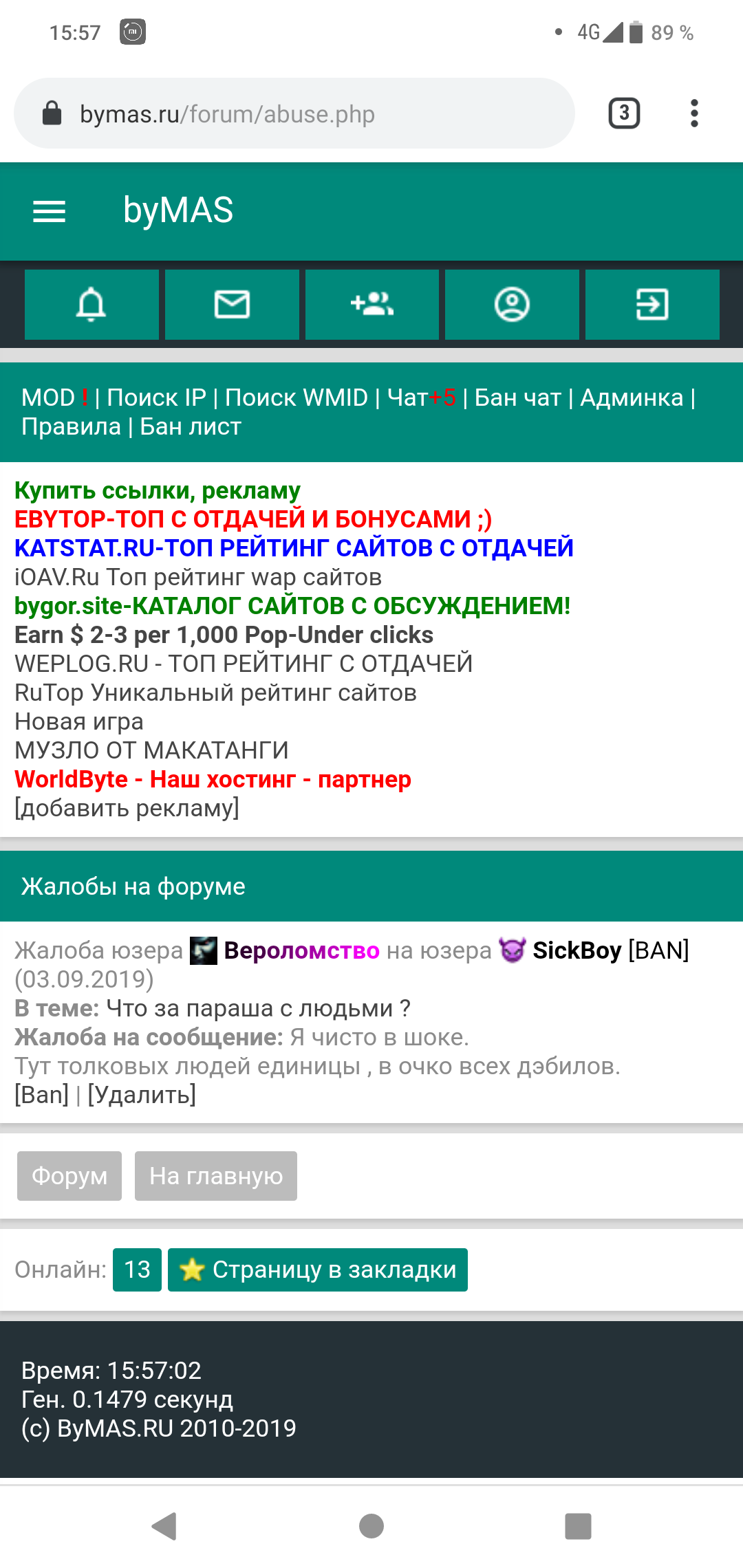743x1568 pixels.
Task: Open the Поиск IP link
Action: [x=157, y=398]
